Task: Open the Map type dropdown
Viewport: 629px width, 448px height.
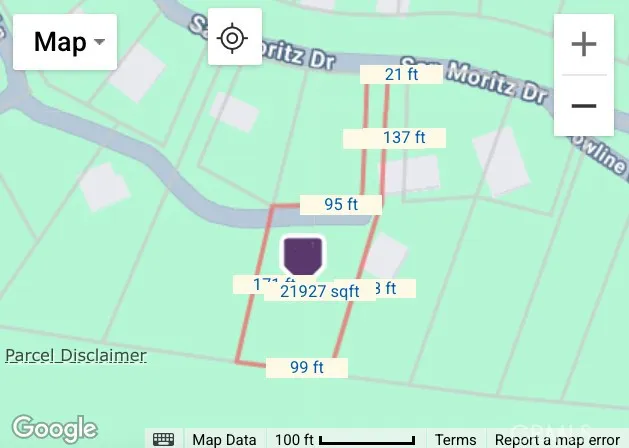Action: coord(65,42)
